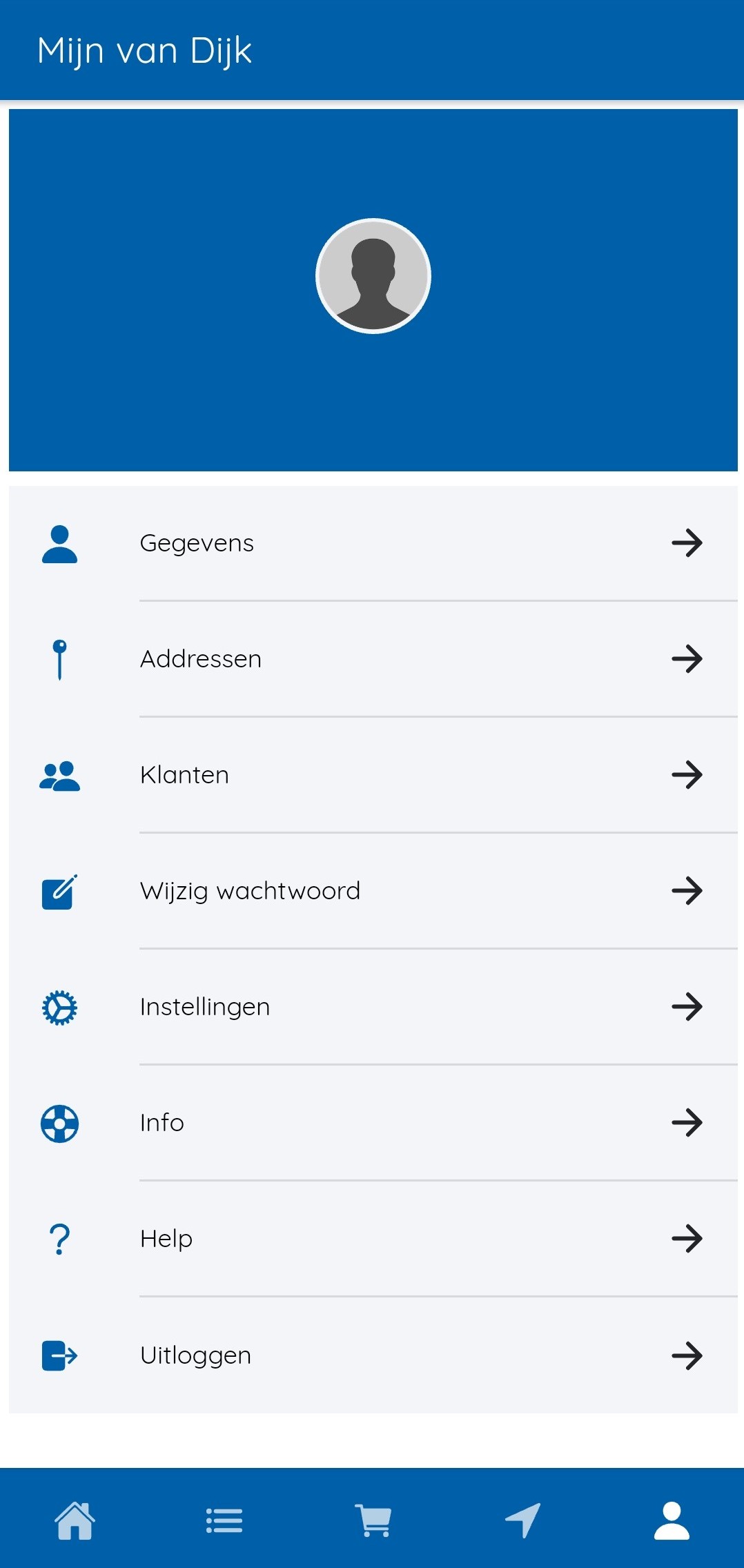Screen dimensions: 744x1568
Task: Open the Gegevens row
Action: (373, 543)
